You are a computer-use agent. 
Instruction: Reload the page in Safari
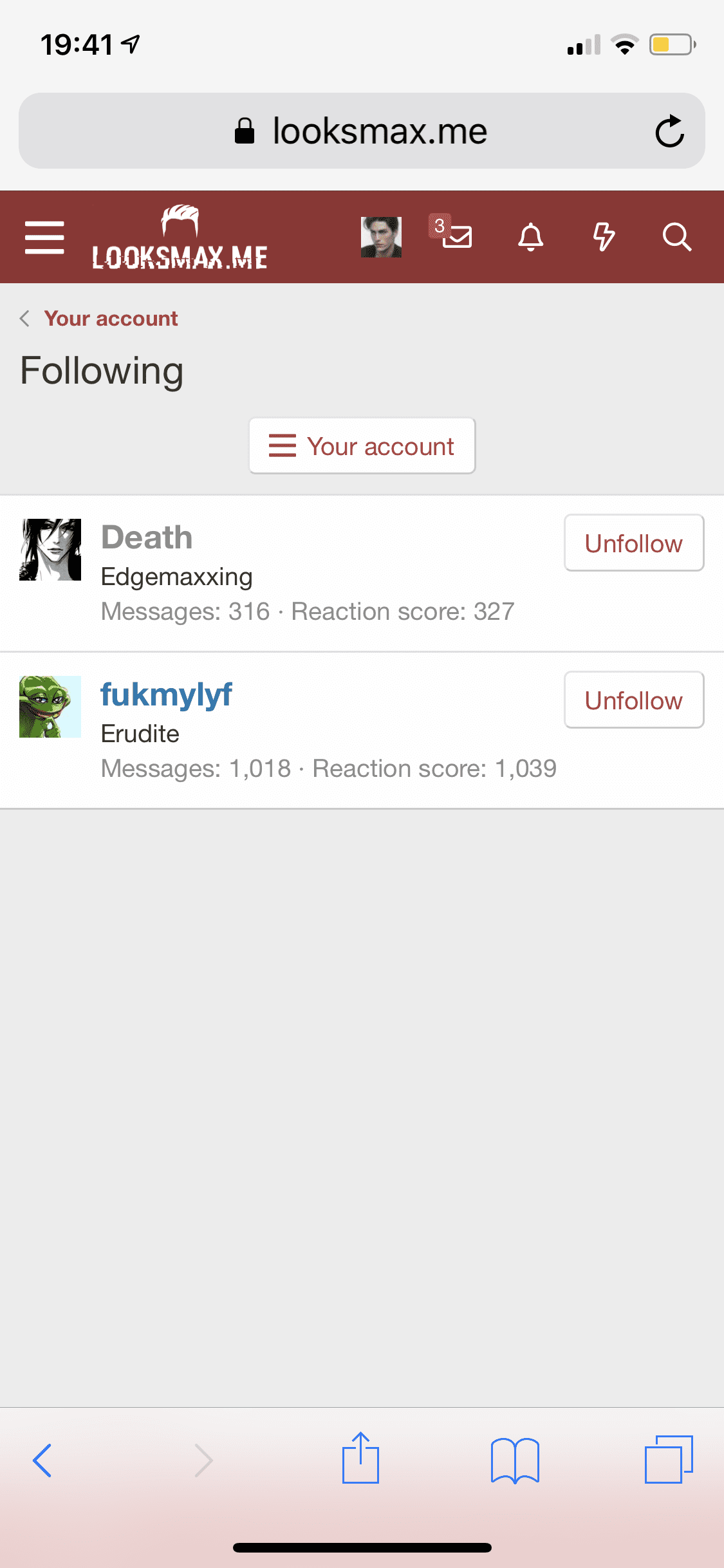pyautogui.click(x=669, y=131)
